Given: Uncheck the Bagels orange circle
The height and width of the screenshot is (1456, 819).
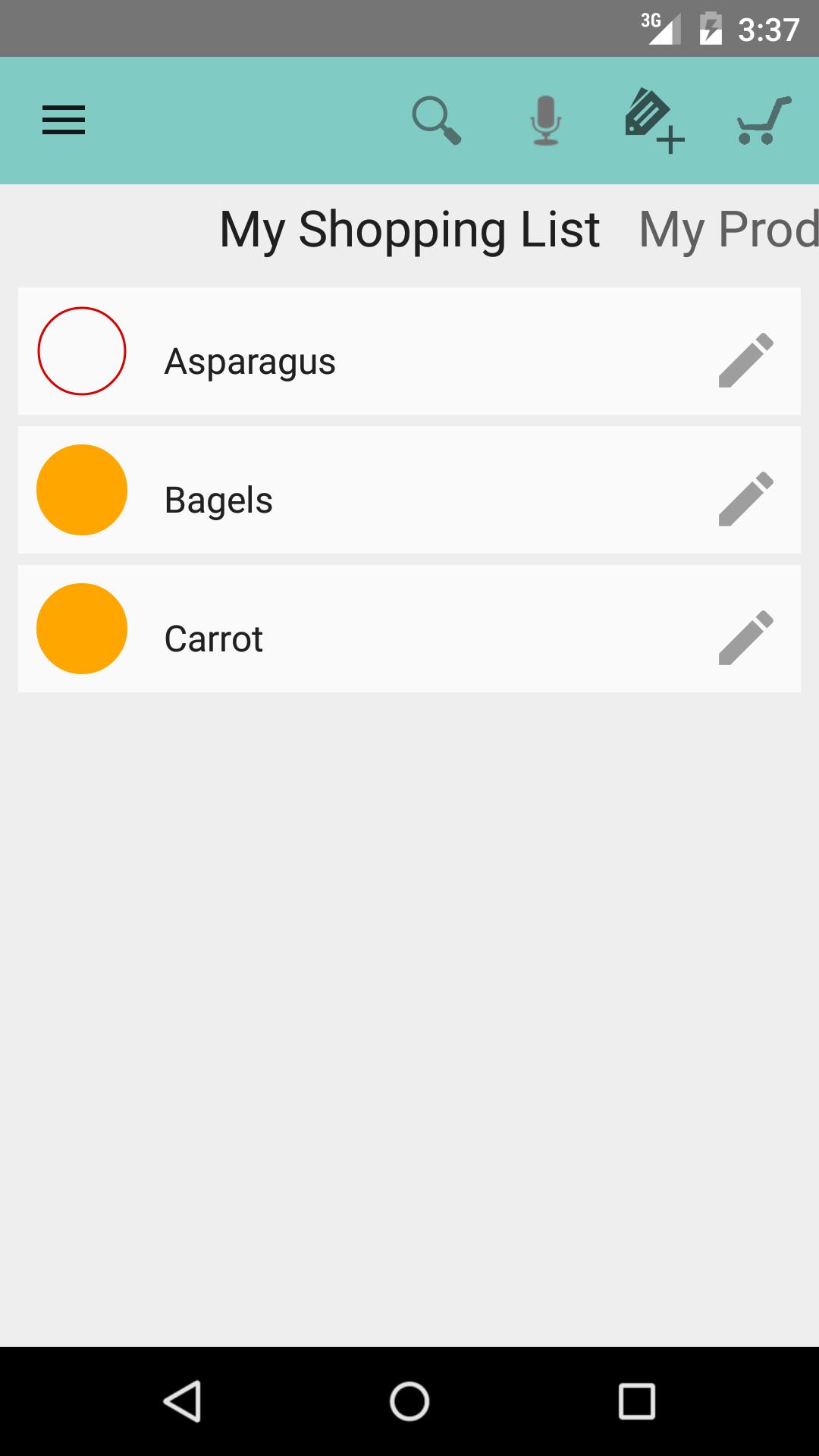Looking at the screenshot, I should point(81,490).
